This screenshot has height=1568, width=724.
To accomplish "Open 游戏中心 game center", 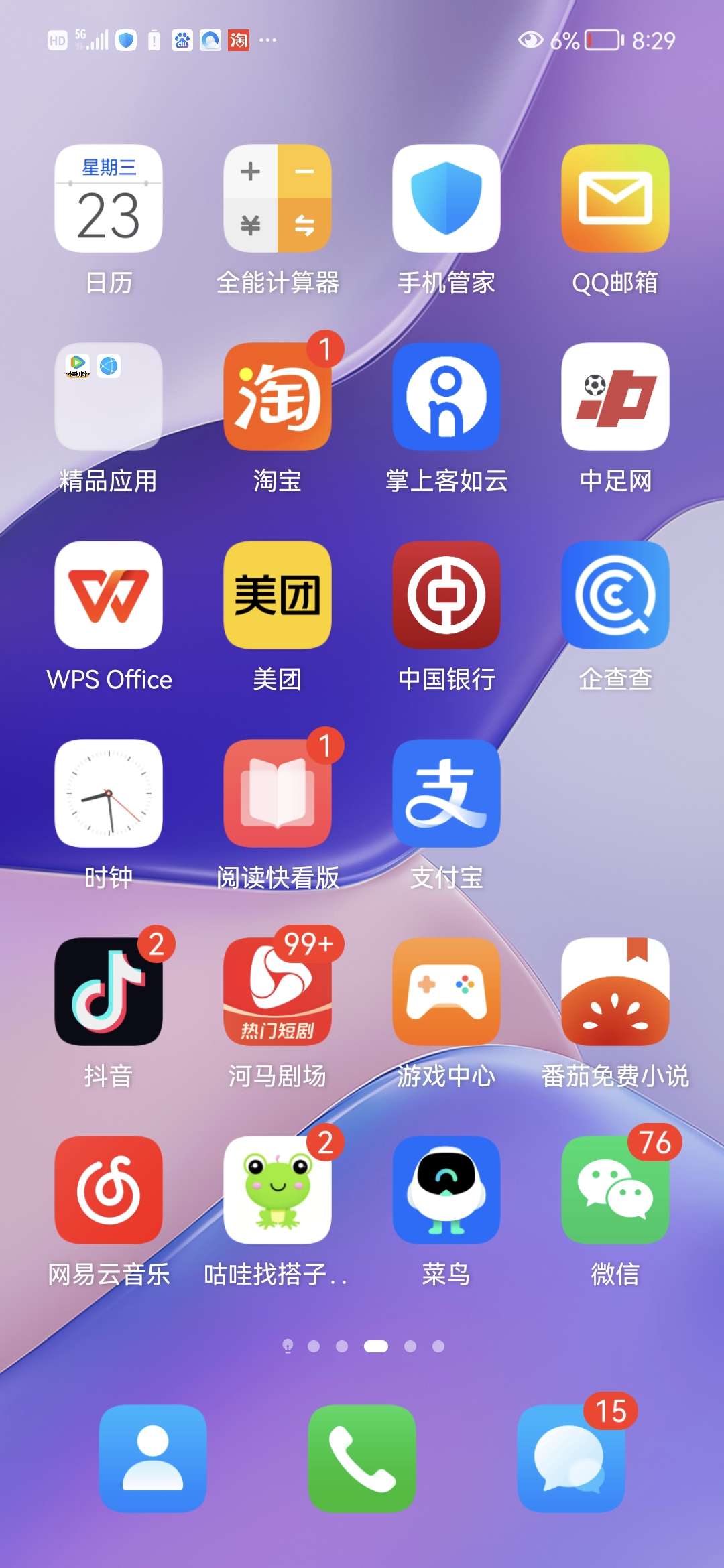I will click(446, 992).
